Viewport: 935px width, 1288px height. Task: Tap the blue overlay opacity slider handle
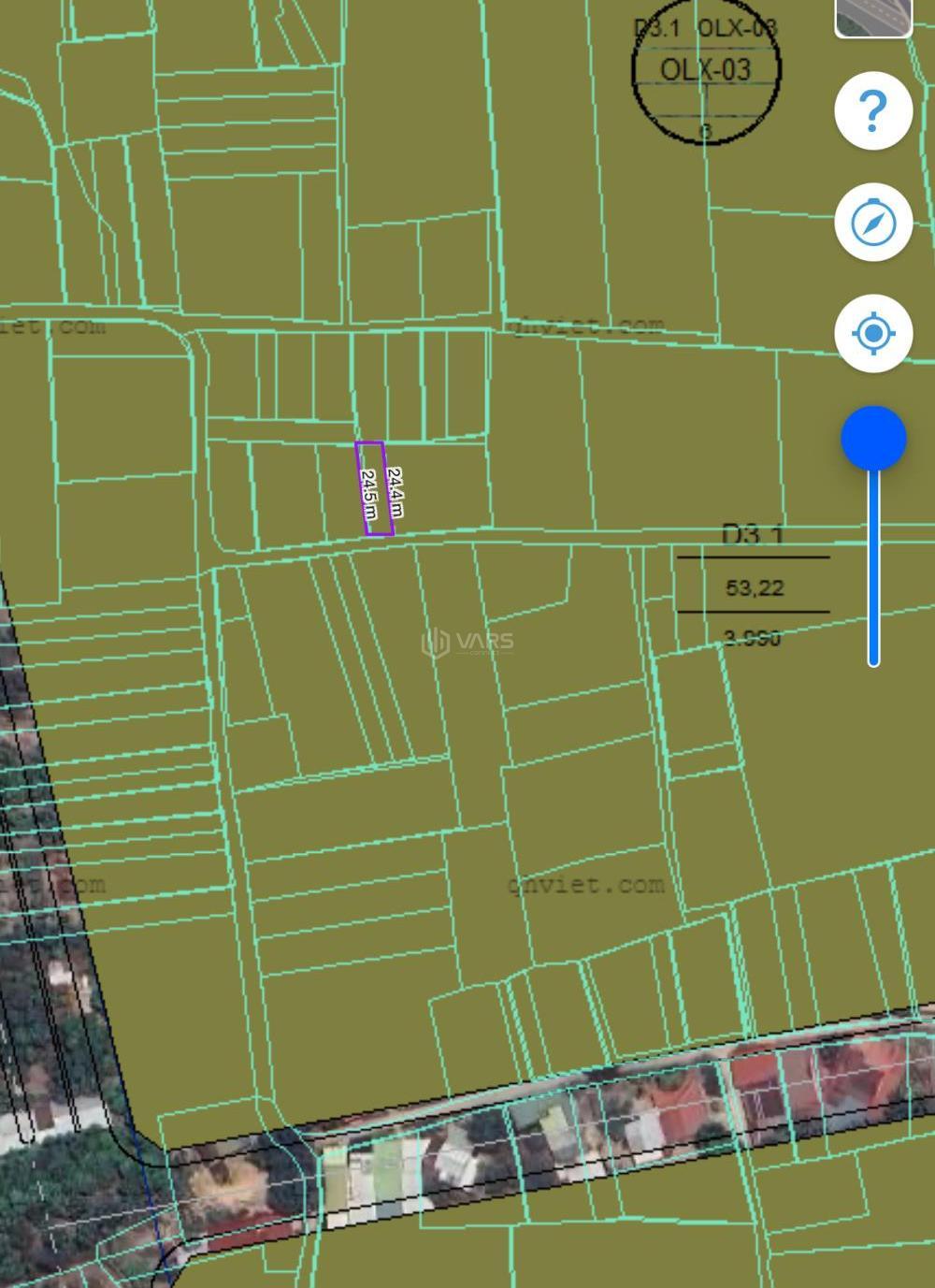pyautogui.click(x=873, y=439)
